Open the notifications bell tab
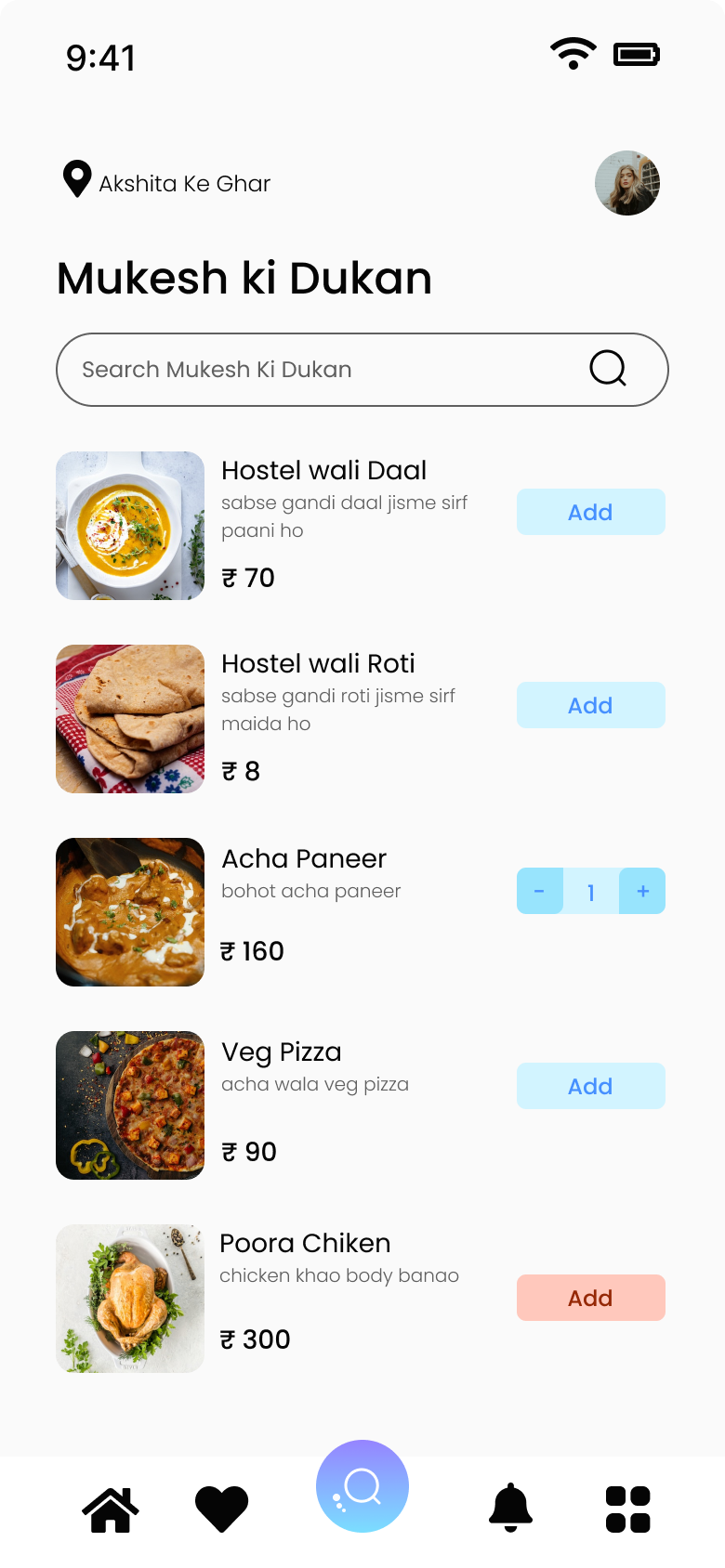 tap(510, 1508)
